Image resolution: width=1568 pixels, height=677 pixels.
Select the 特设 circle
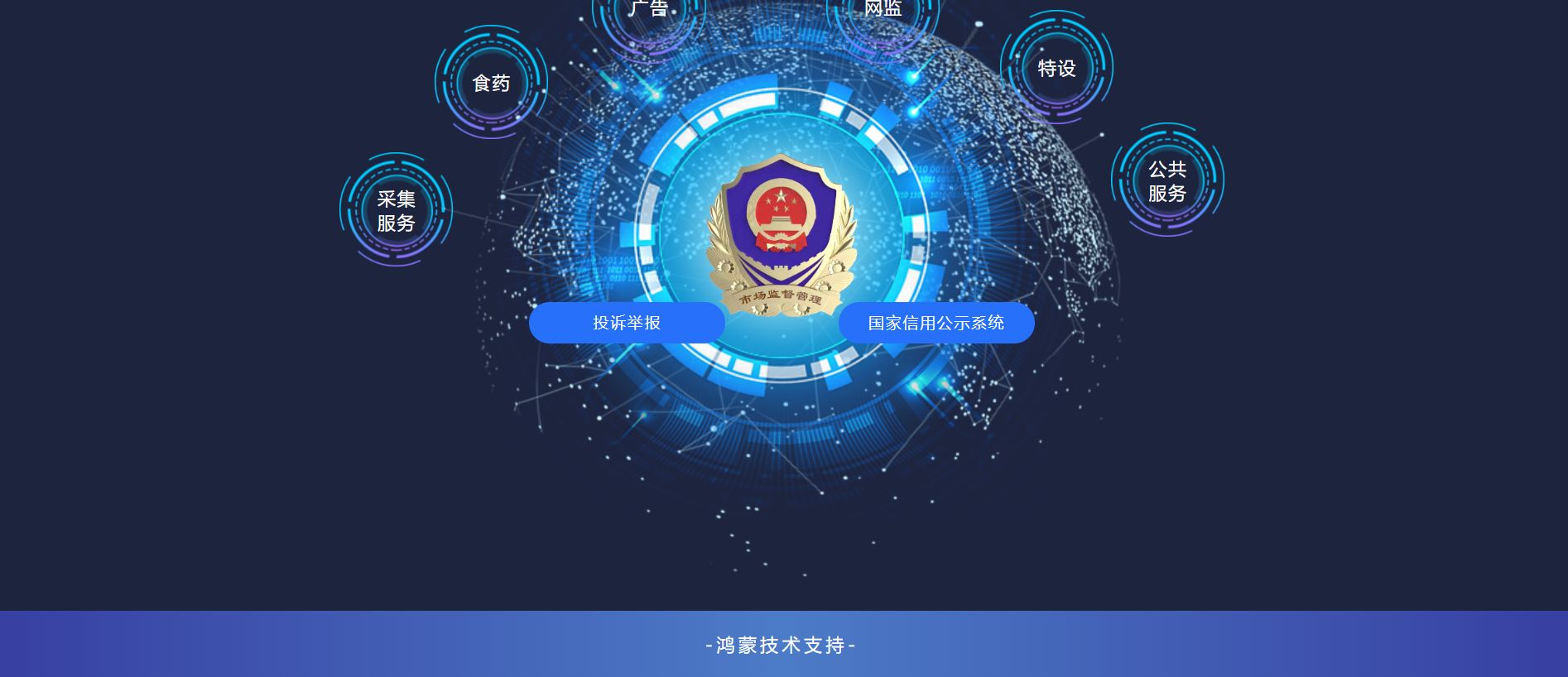tap(1056, 68)
